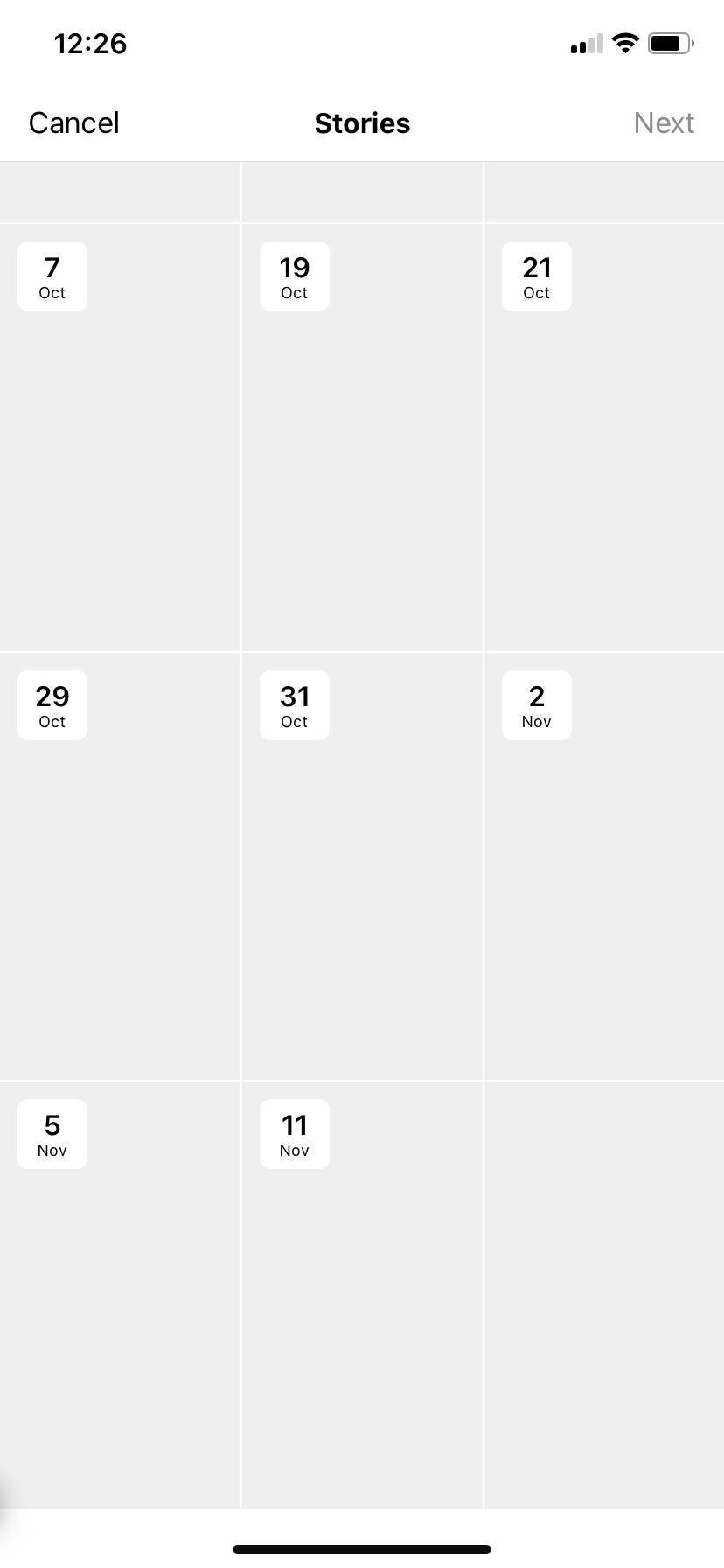
Task: Select the story from 7 Oct
Action: coord(120,437)
